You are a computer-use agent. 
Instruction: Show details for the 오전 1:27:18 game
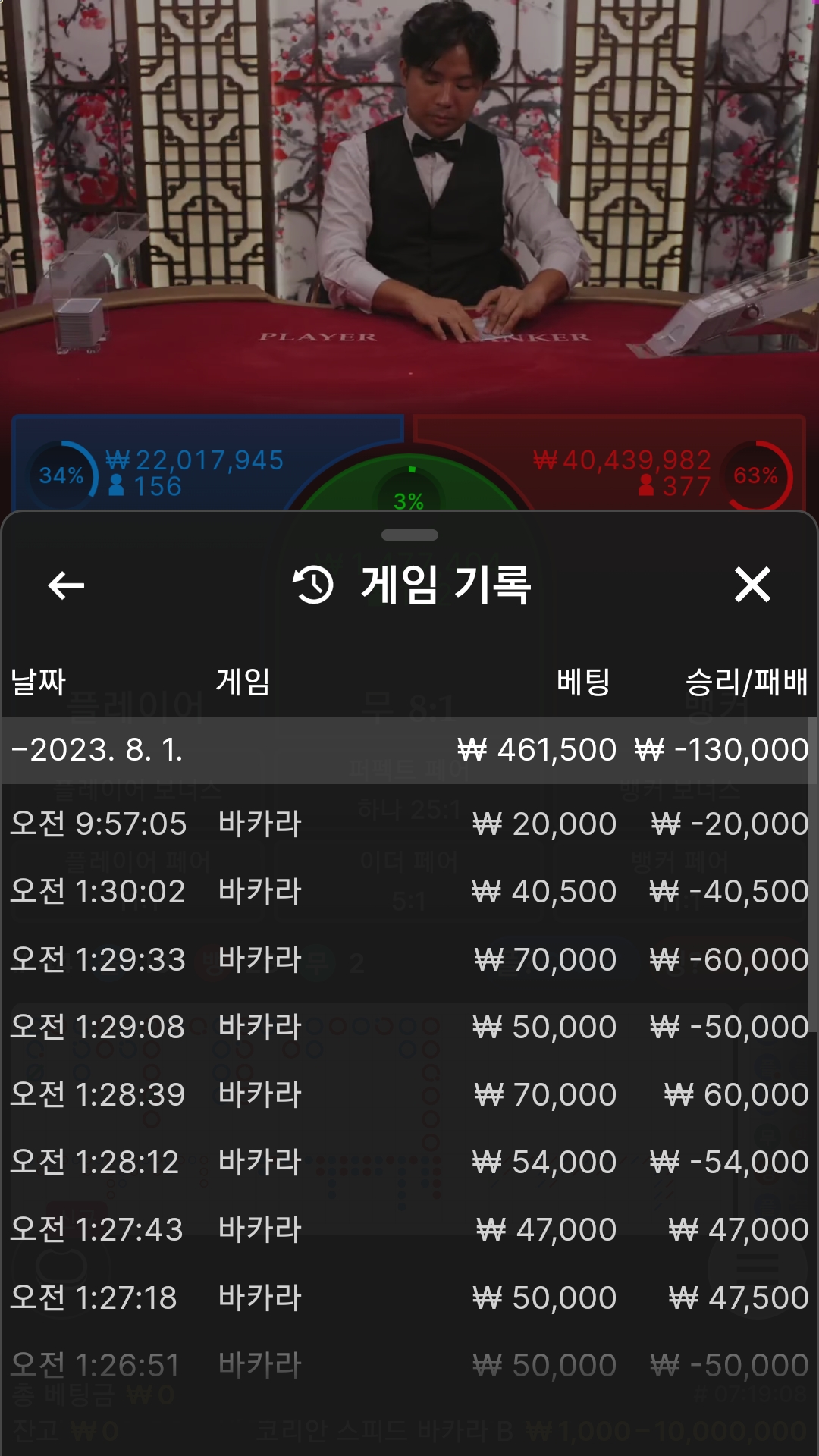pyautogui.click(x=409, y=1298)
